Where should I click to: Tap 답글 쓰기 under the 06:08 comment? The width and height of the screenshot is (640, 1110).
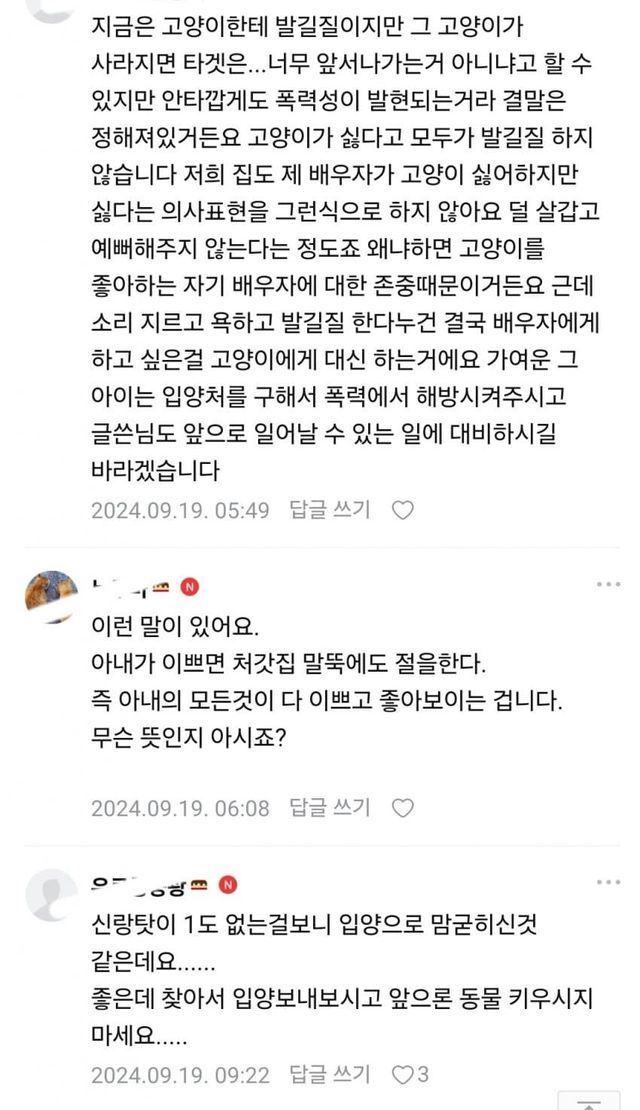click(329, 807)
